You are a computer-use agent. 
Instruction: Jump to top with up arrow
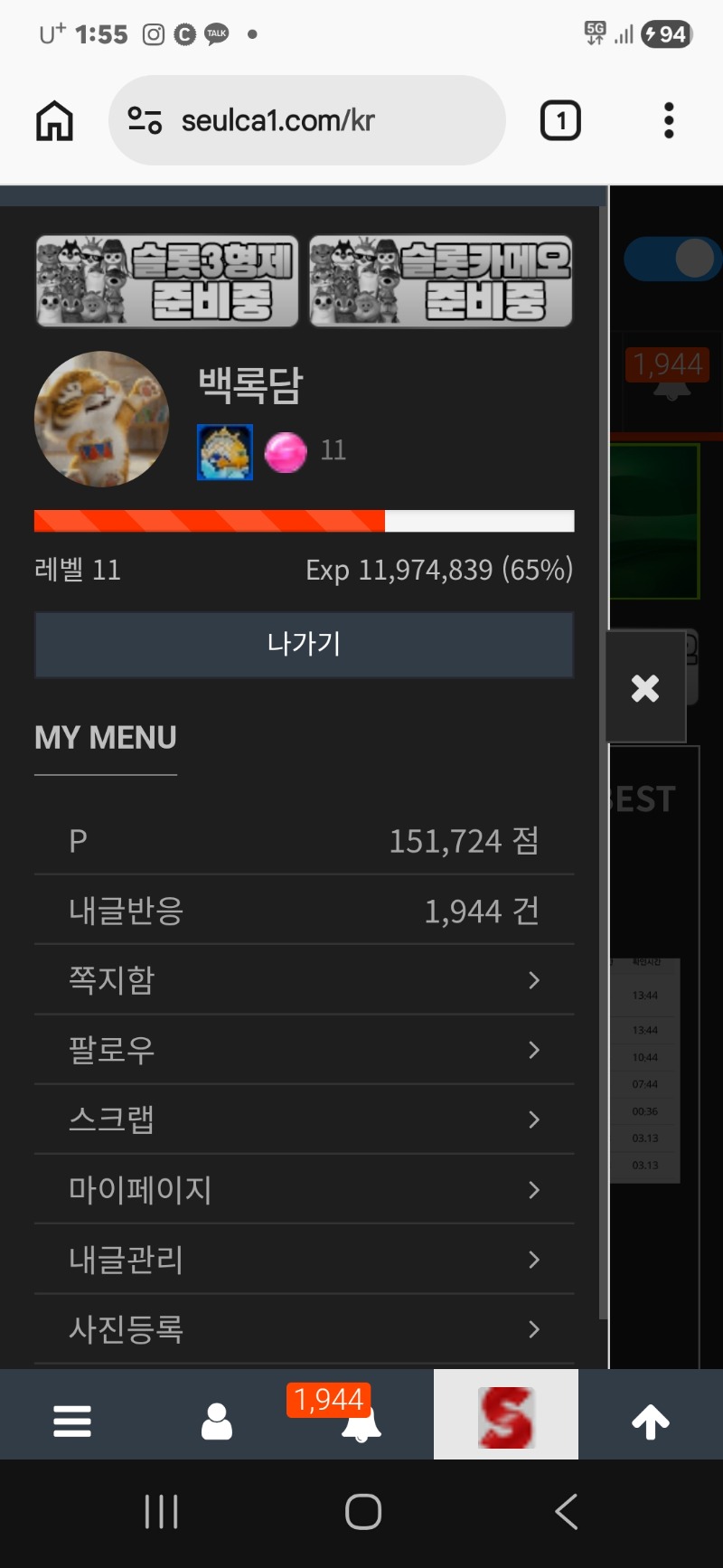[x=651, y=1421]
